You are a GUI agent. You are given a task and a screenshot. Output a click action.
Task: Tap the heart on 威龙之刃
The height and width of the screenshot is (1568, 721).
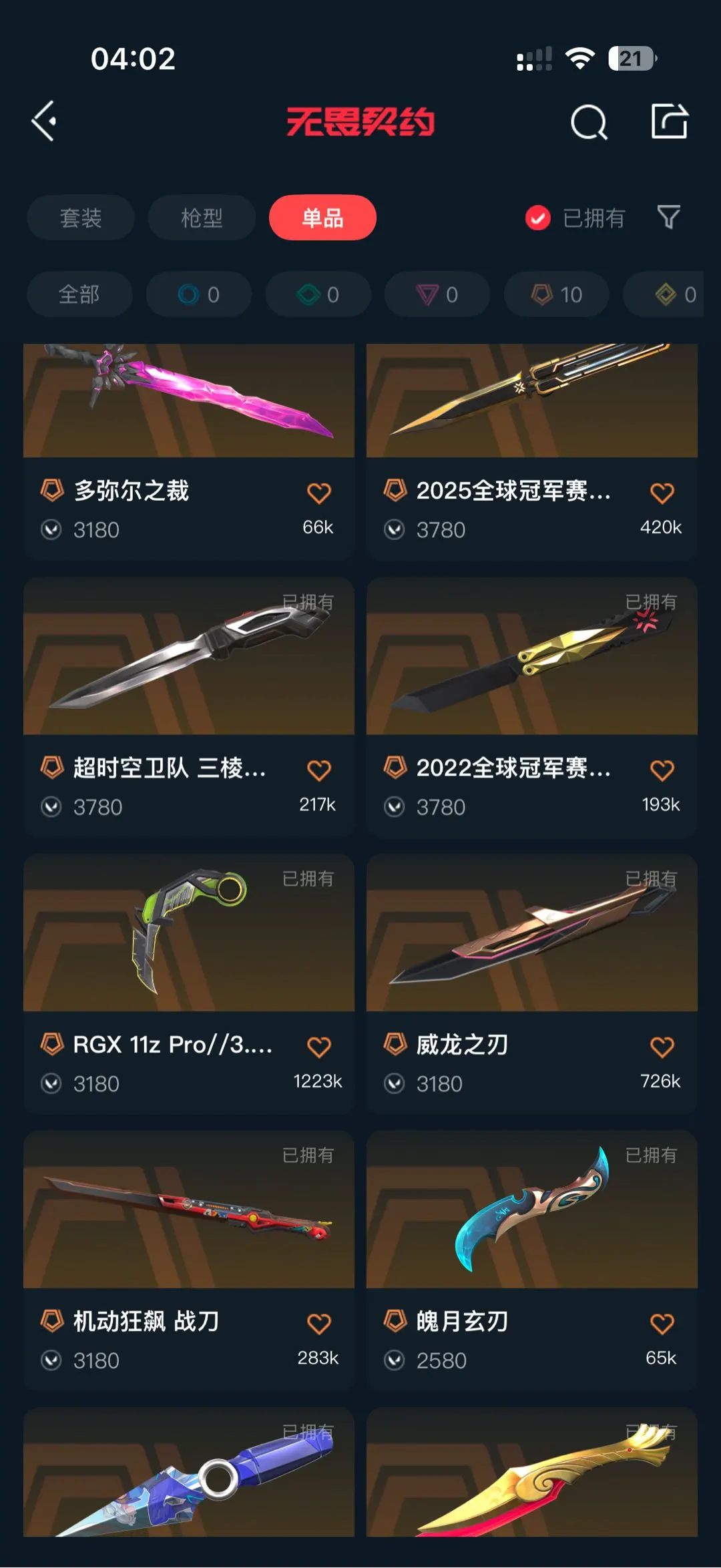coord(662,1047)
